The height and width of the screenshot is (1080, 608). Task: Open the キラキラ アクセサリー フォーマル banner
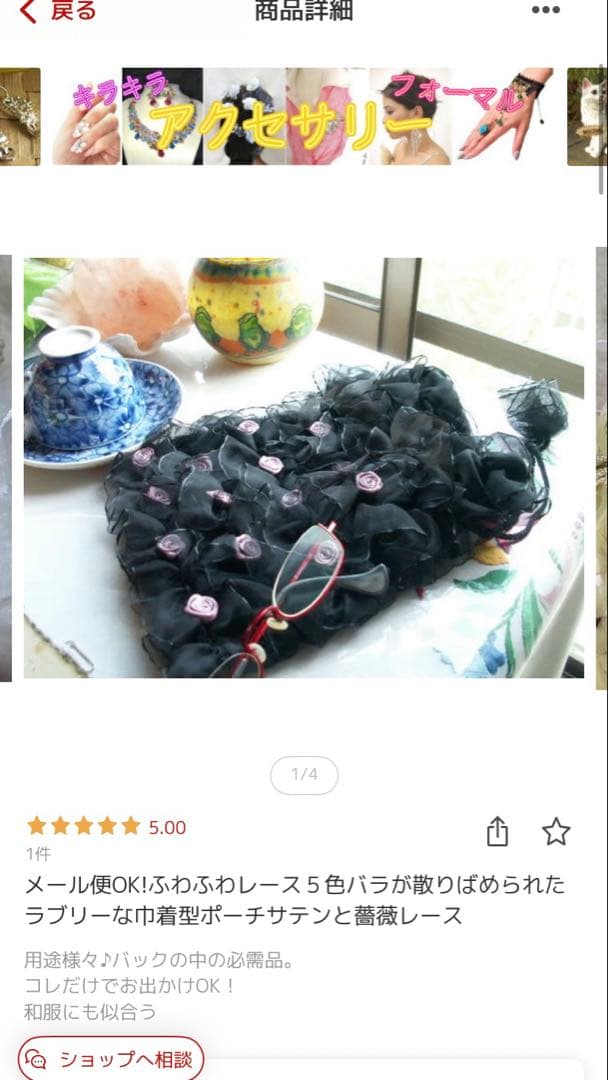(x=303, y=117)
